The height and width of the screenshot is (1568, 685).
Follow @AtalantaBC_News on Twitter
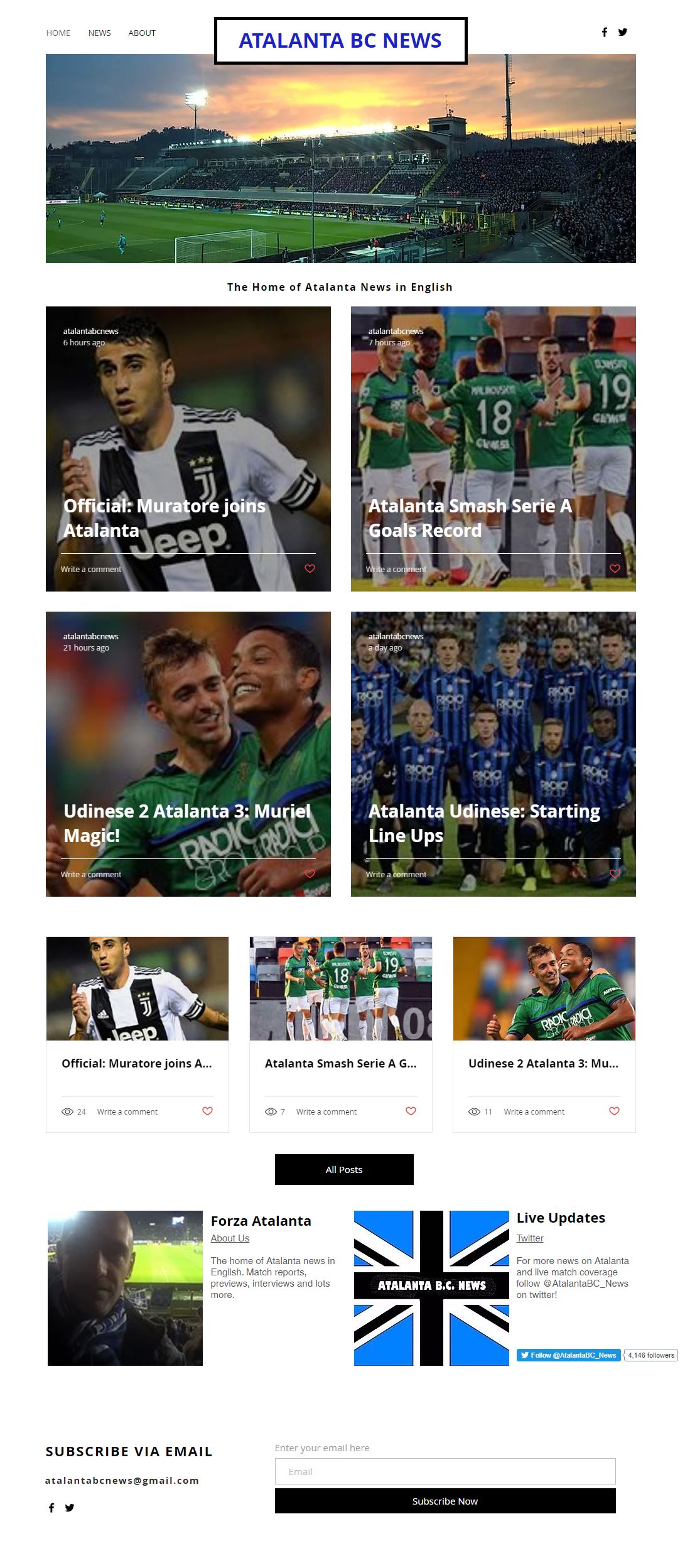click(x=568, y=1355)
